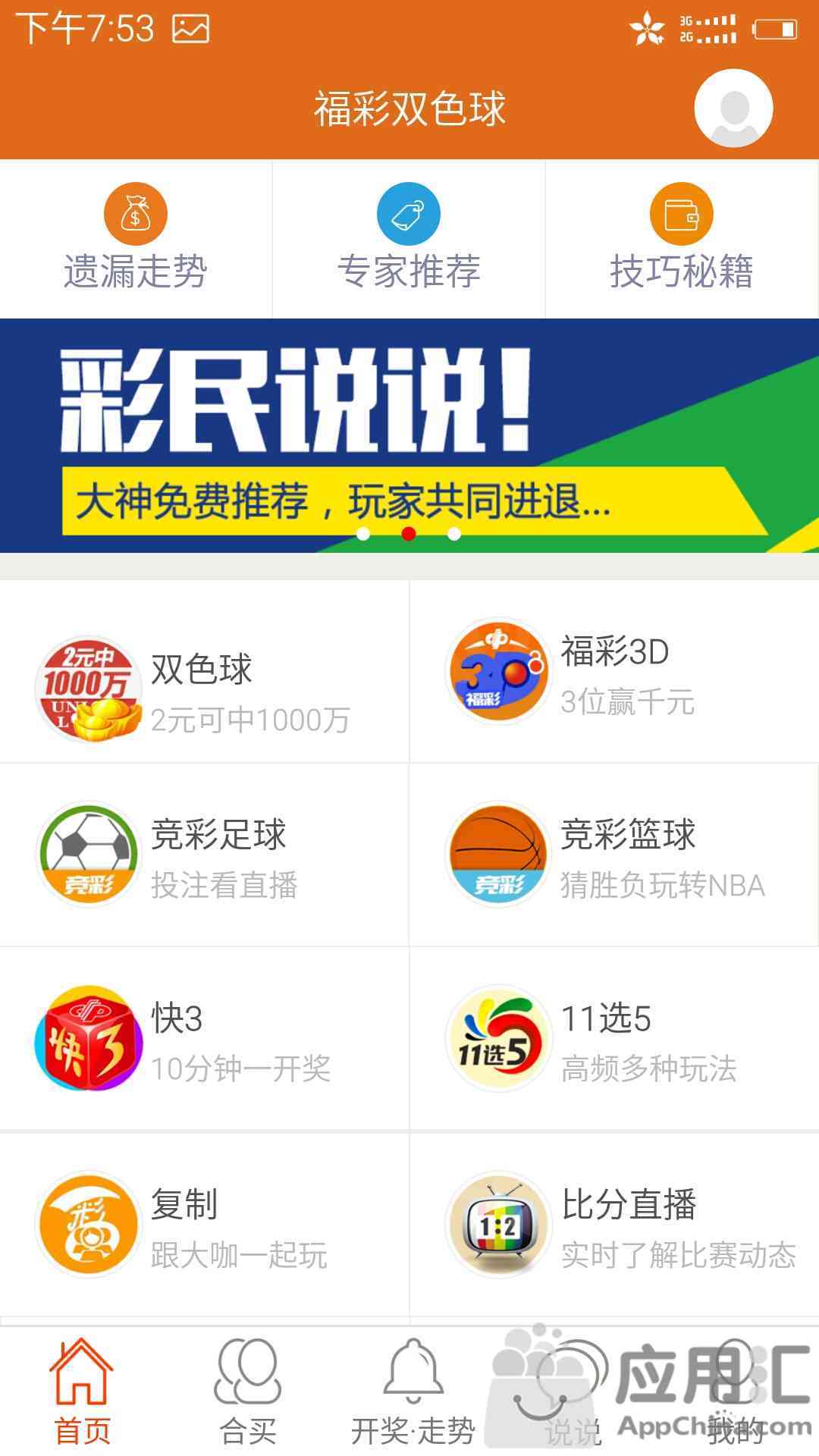The height and width of the screenshot is (1456, 819).
Task: Open 技巧秘籍 tips section
Action: [x=681, y=239]
